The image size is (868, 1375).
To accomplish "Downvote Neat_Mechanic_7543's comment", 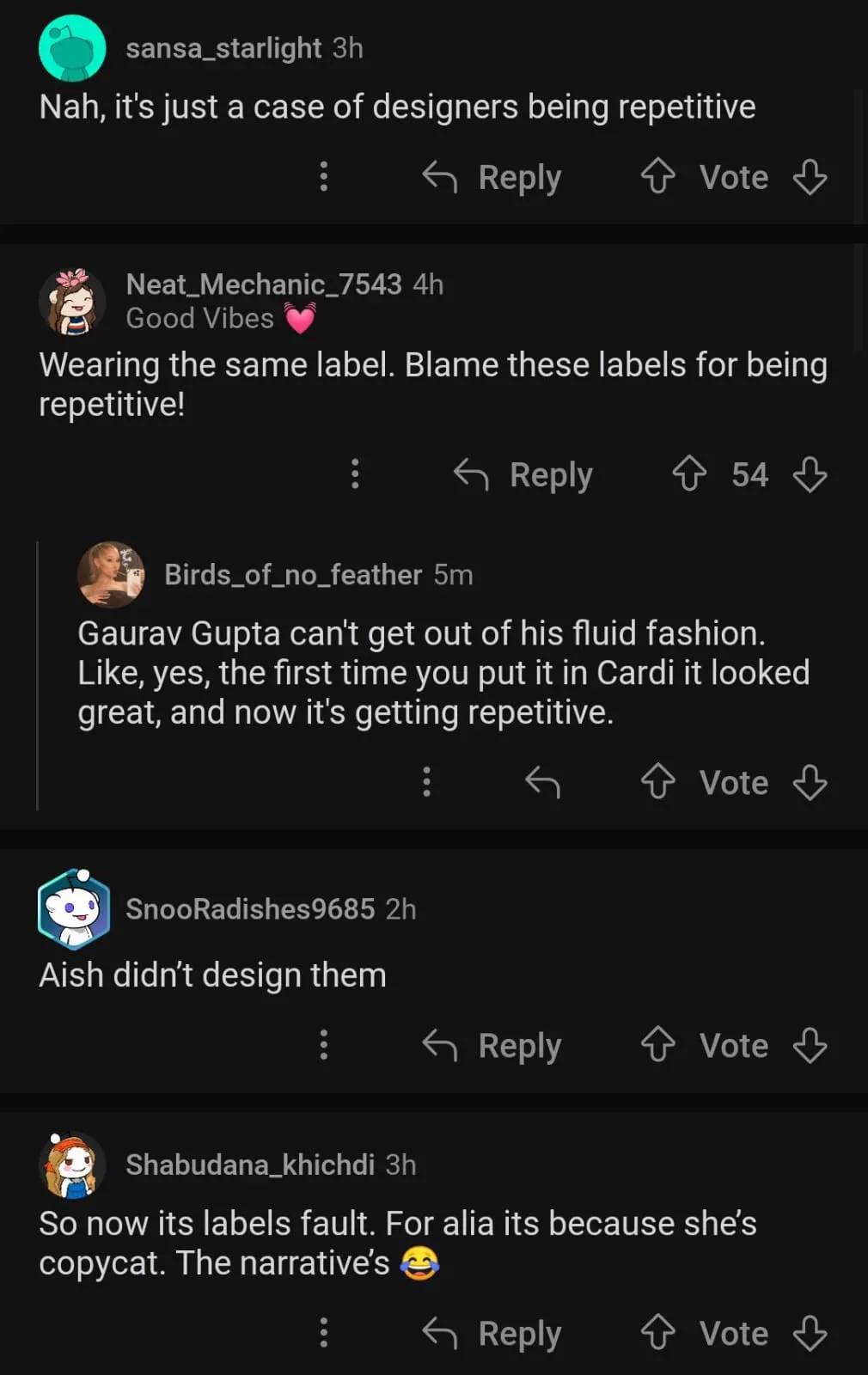I will (x=810, y=474).
